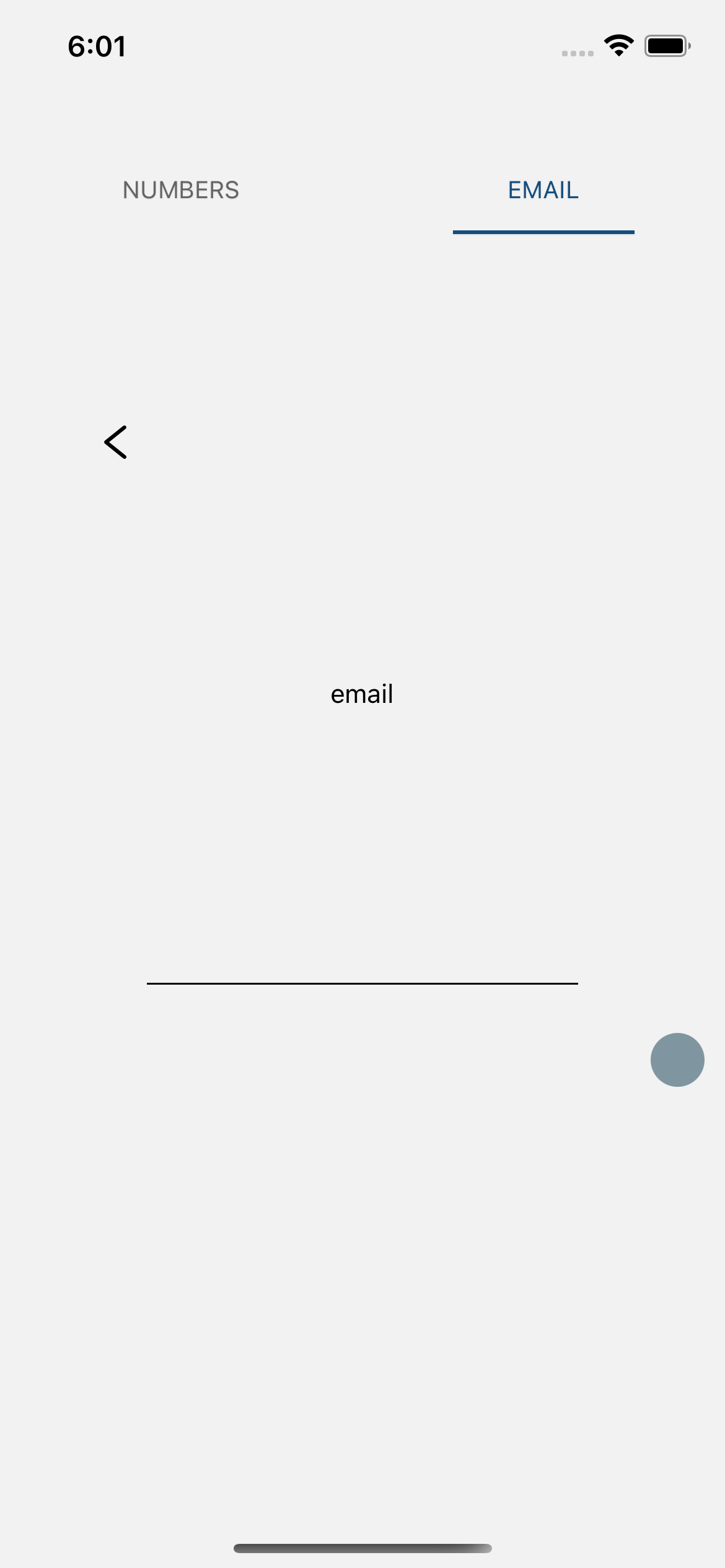725x1568 pixels.
Task: Toggle back to EMAIL view
Action: pyautogui.click(x=542, y=189)
